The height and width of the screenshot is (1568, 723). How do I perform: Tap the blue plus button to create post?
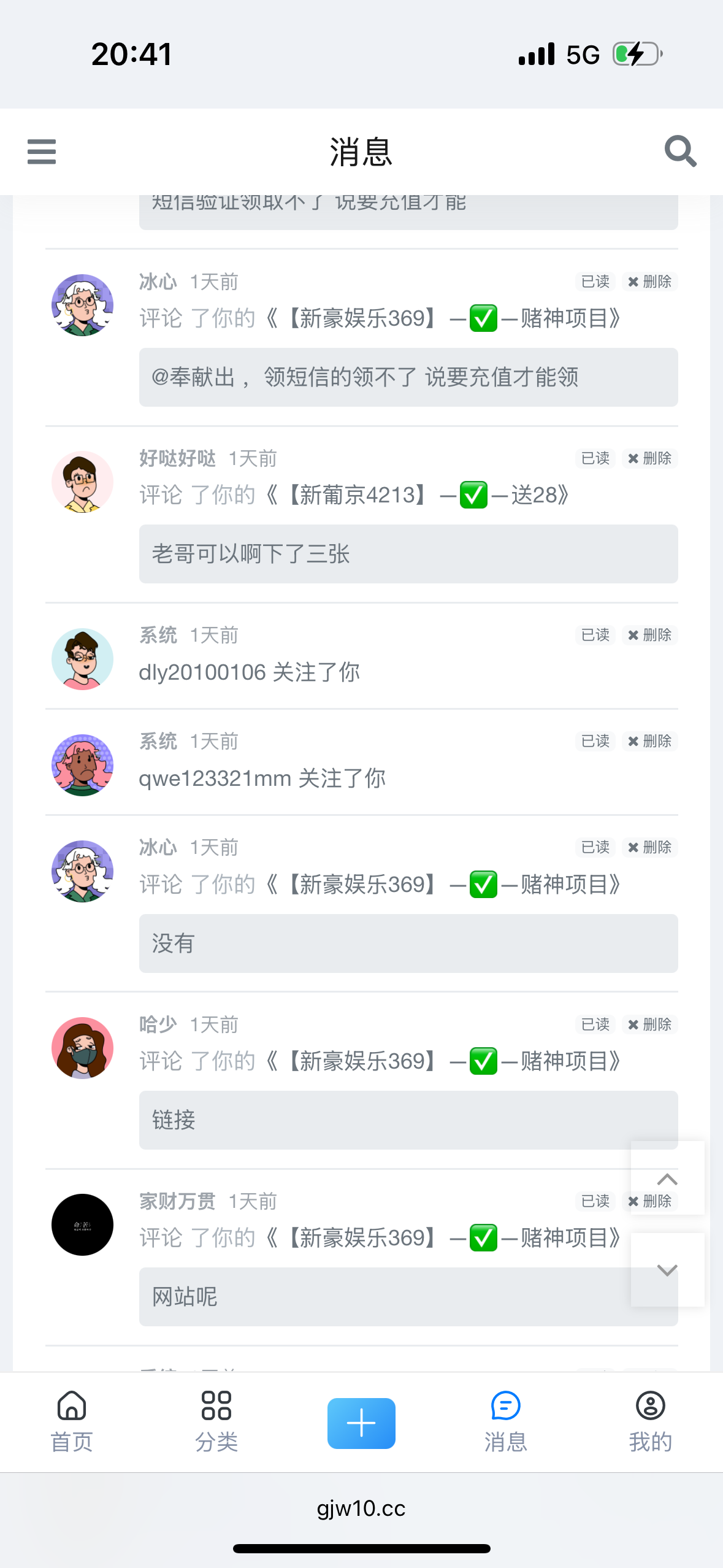(361, 1423)
